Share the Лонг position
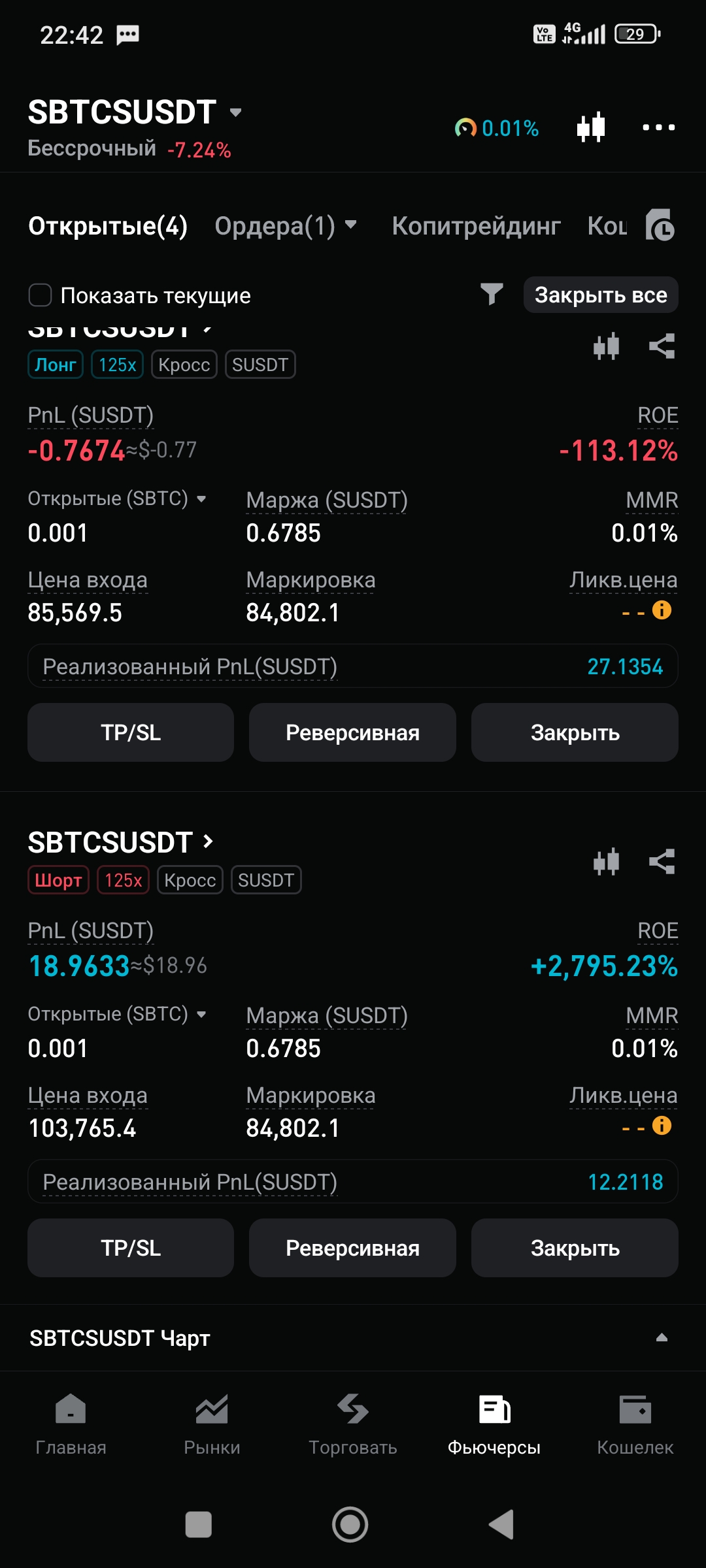This screenshot has height=1568, width=706. pos(662,346)
